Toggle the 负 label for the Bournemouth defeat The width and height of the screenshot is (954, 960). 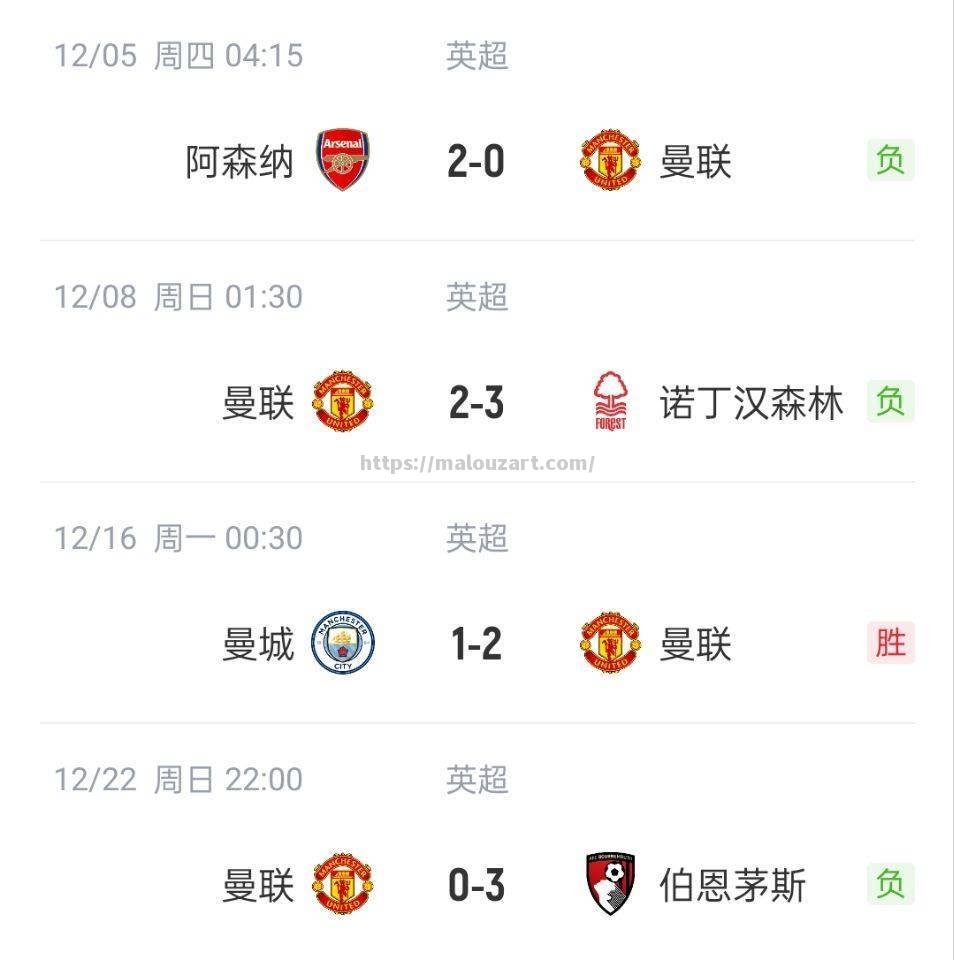click(891, 885)
